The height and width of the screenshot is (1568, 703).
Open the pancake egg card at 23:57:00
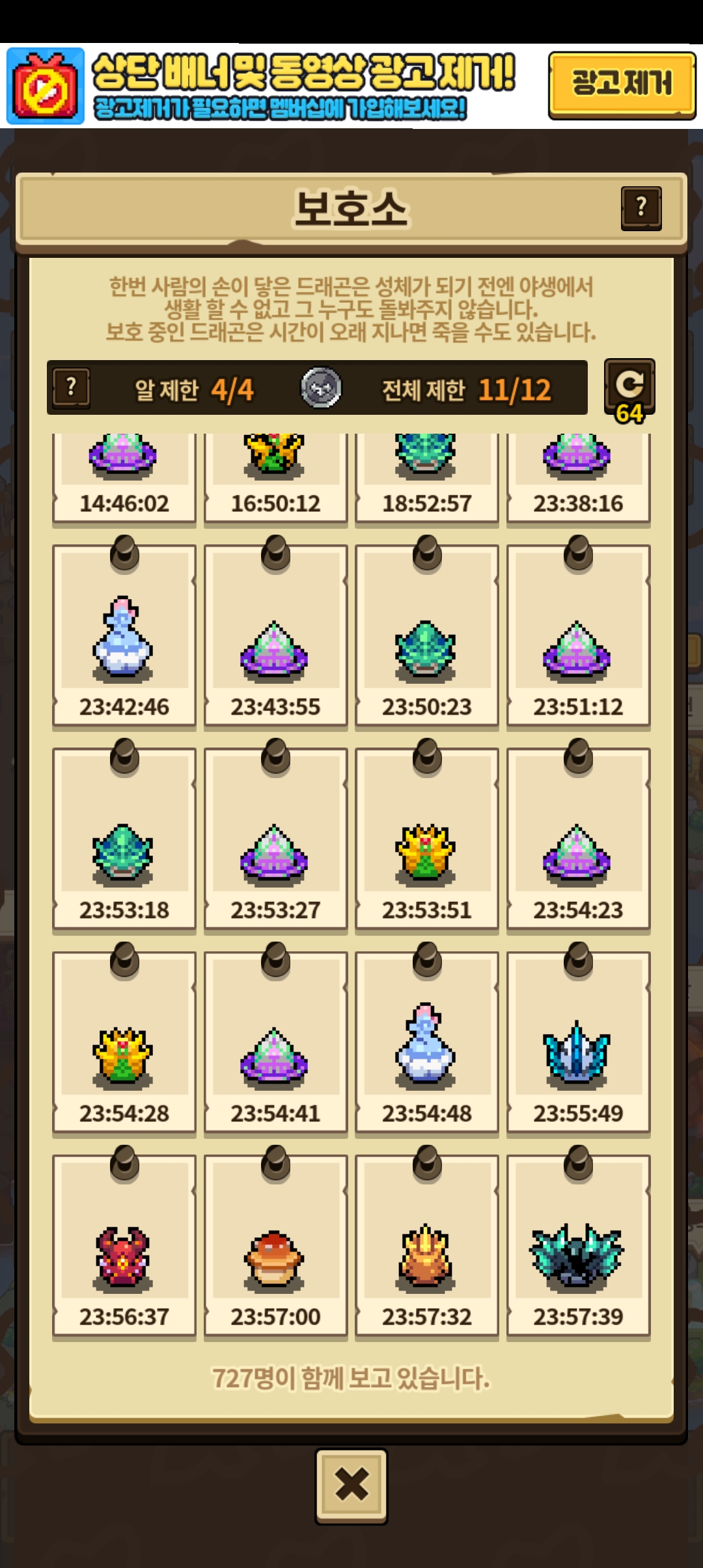pos(275,1245)
